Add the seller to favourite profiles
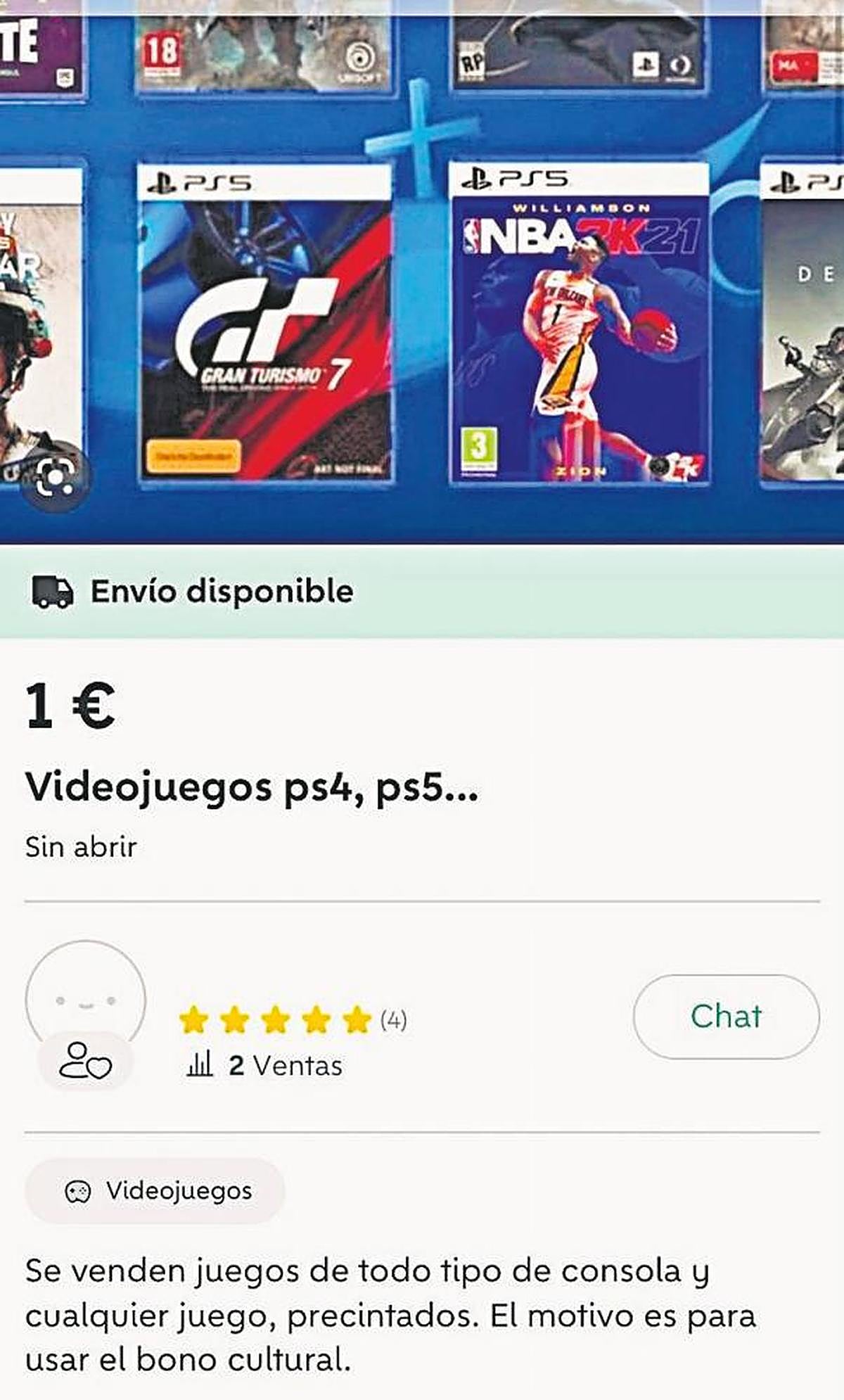Viewport: 844px width, 1400px height. [x=85, y=1061]
